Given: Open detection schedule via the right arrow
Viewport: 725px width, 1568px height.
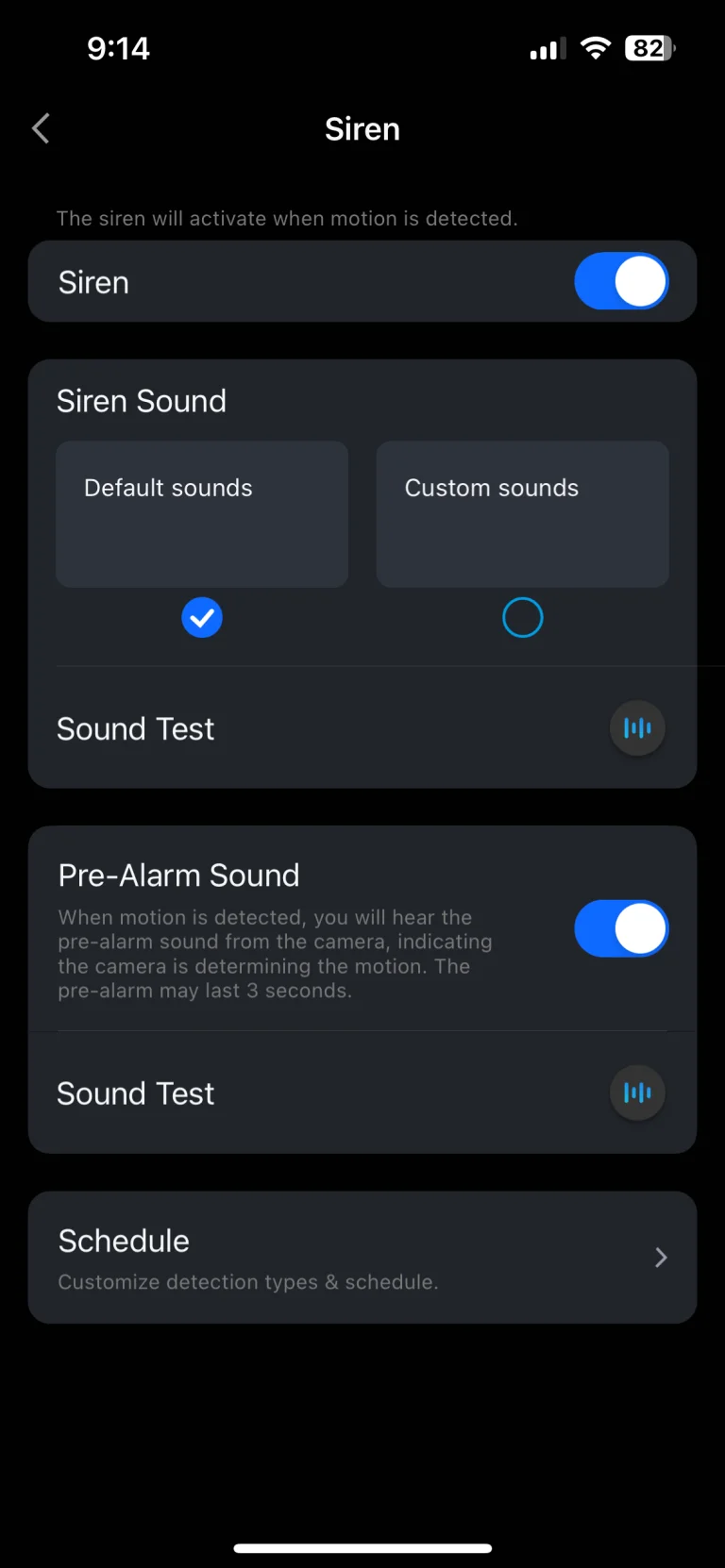Looking at the screenshot, I should [660, 1257].
